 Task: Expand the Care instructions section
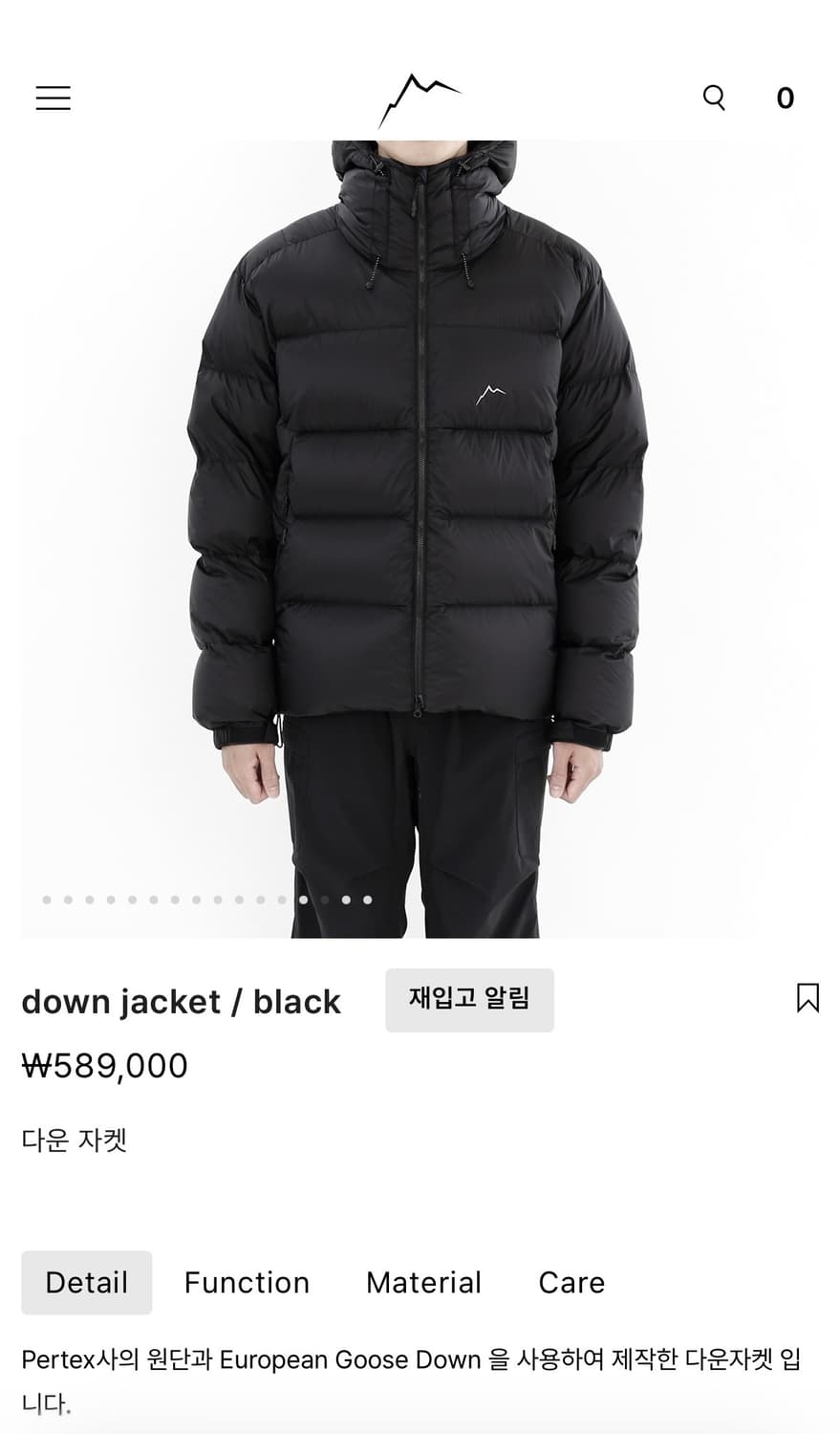pos(571,1282)
